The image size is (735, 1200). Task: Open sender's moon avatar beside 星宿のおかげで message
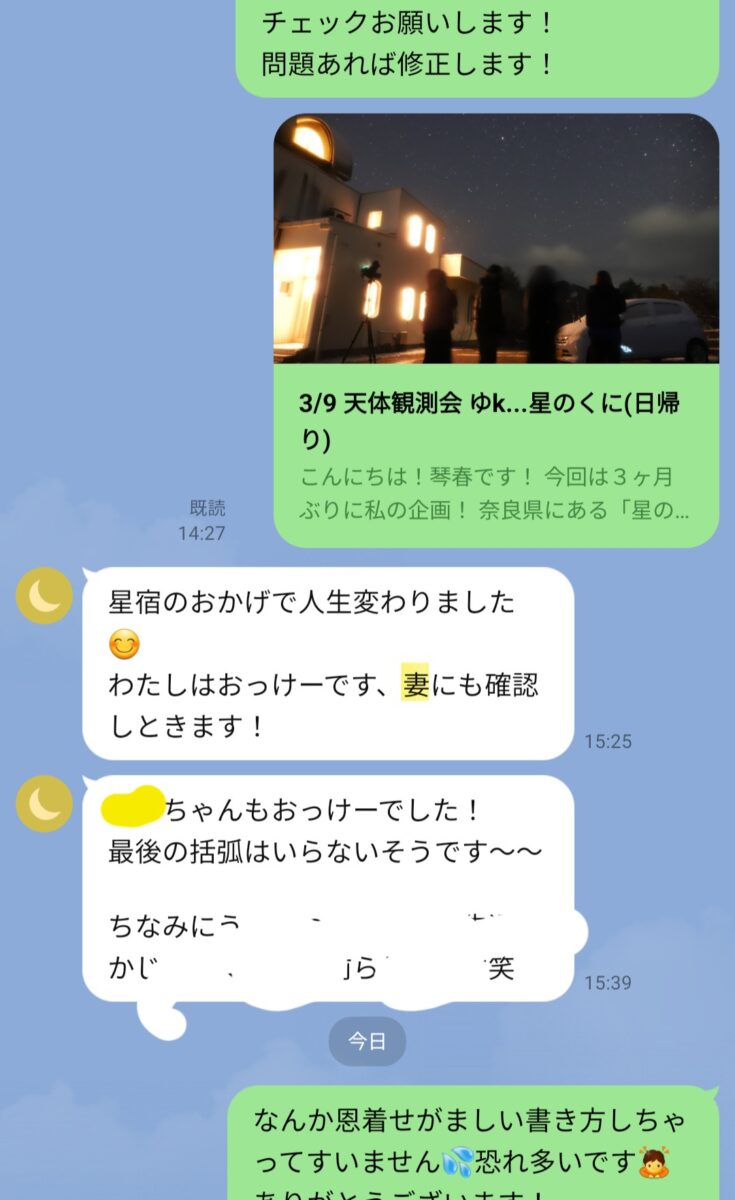[45, 596]
